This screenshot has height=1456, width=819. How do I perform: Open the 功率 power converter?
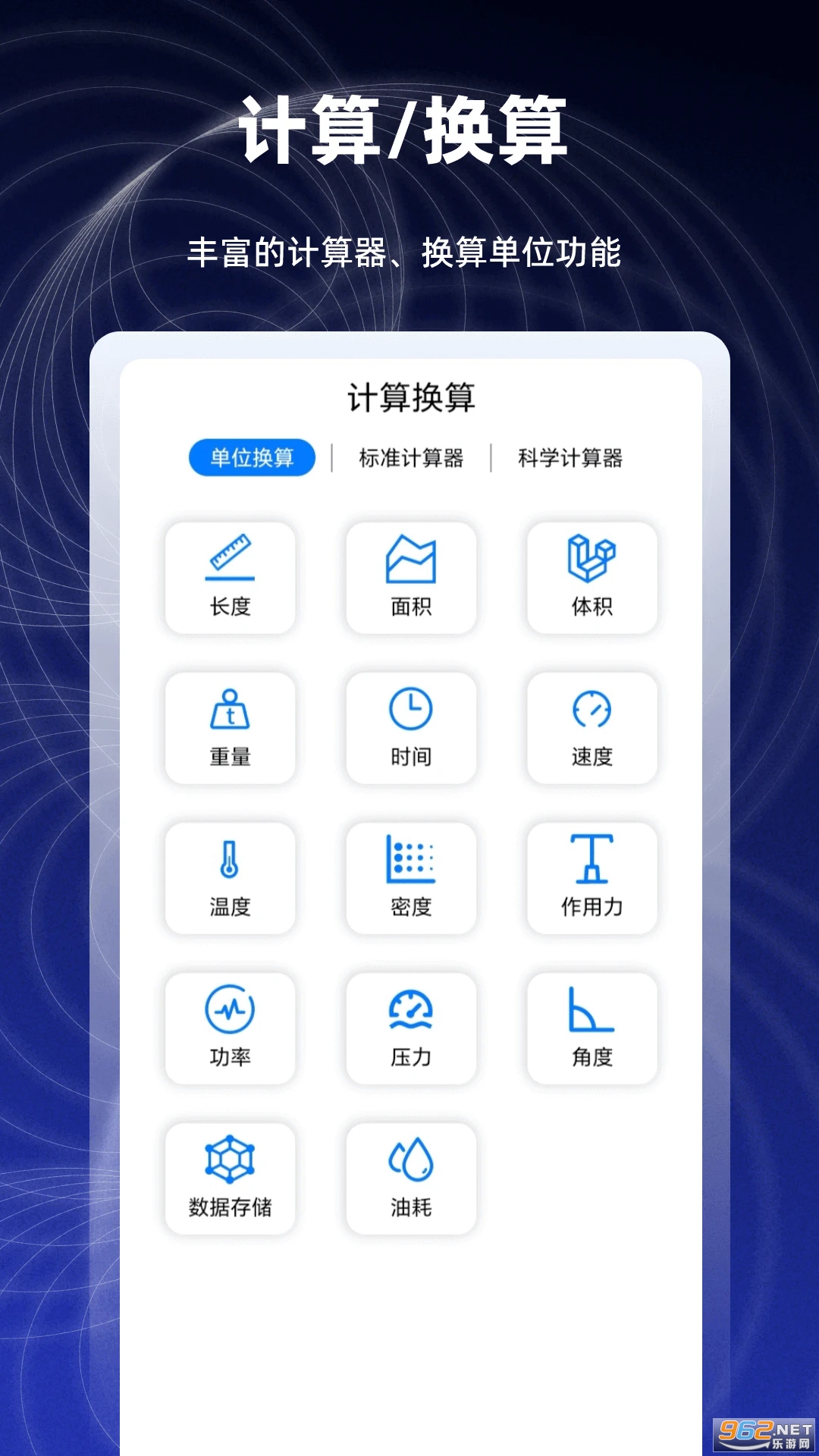[x=229, y=1028]
